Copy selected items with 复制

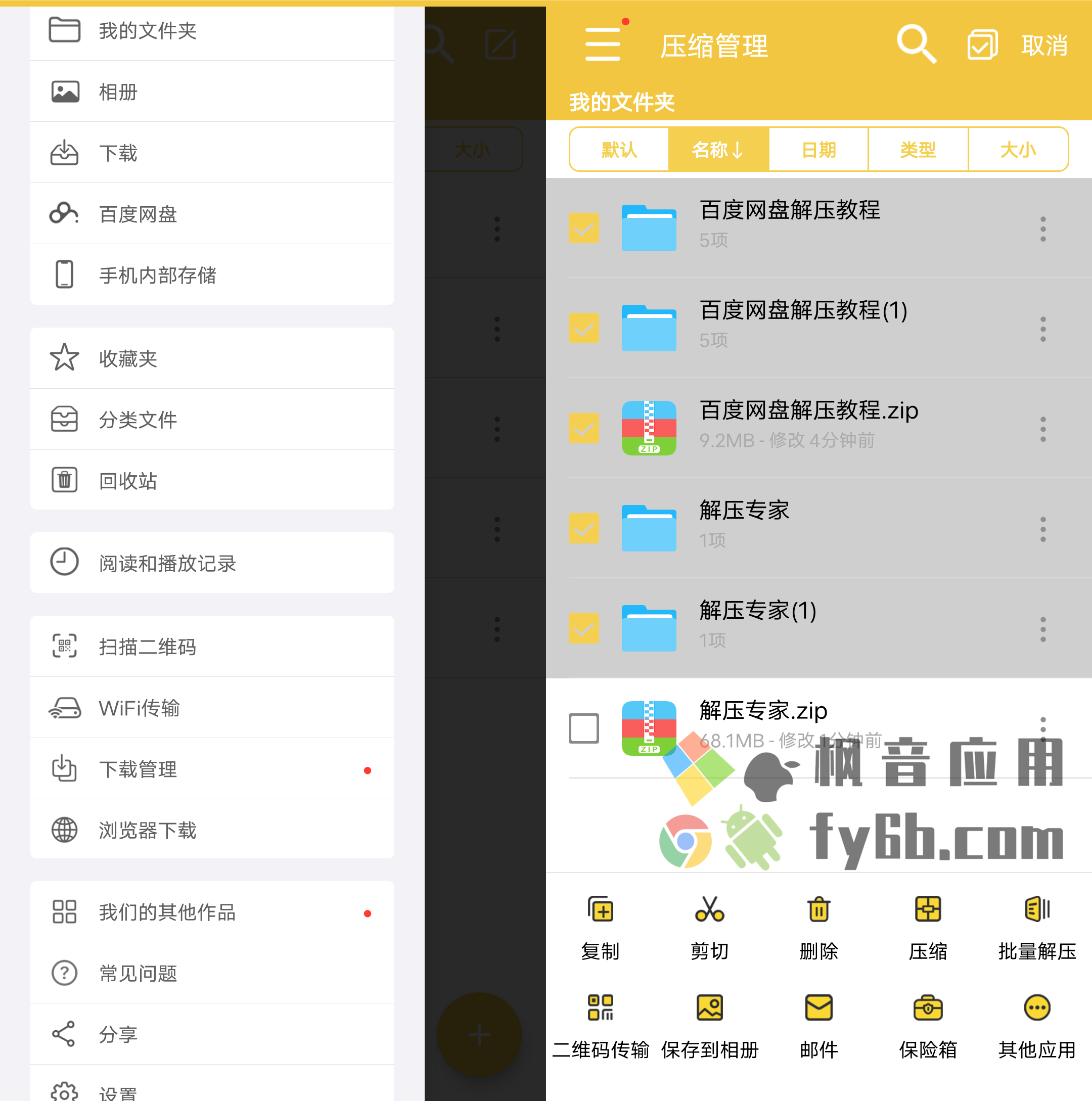(x=600, y=927)
